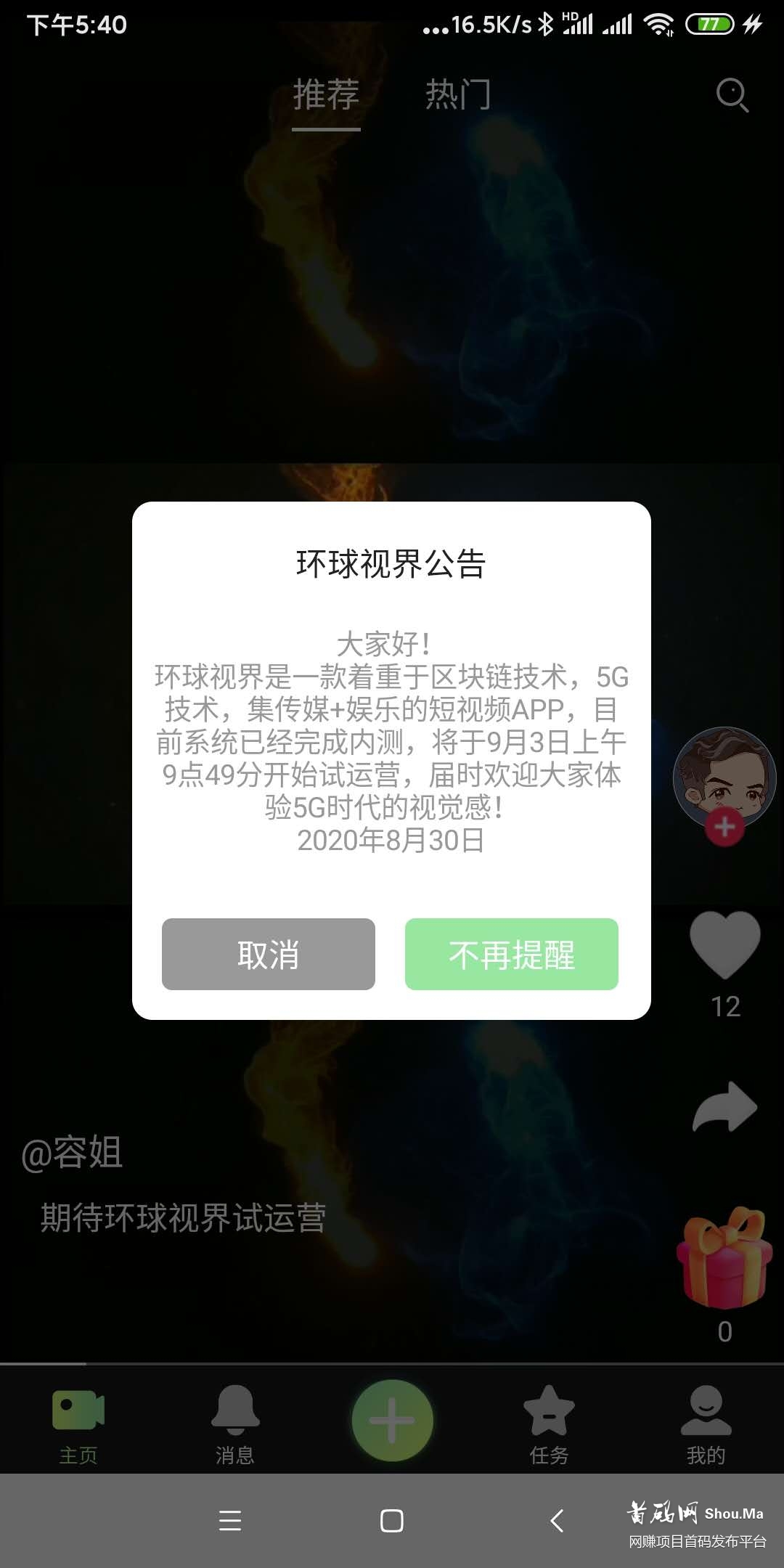Screen dimensions: 784x1568
Task: Open the search magnifier icon
Action: click(x=732, y=95)
